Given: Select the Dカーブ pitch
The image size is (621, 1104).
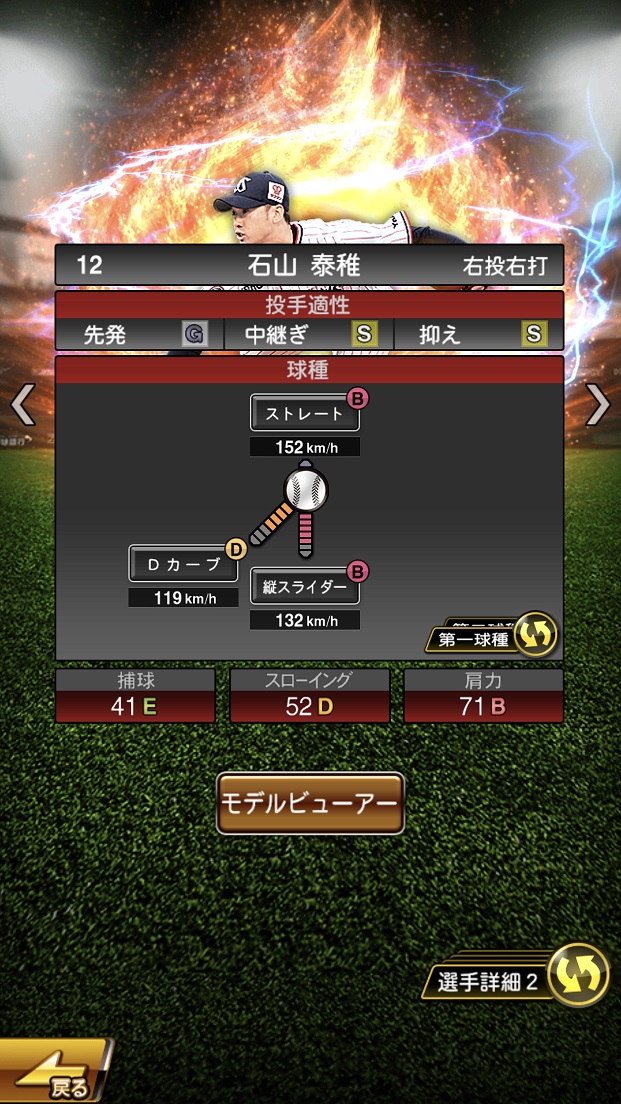Looking at the screenshot, I should [183, 564].
